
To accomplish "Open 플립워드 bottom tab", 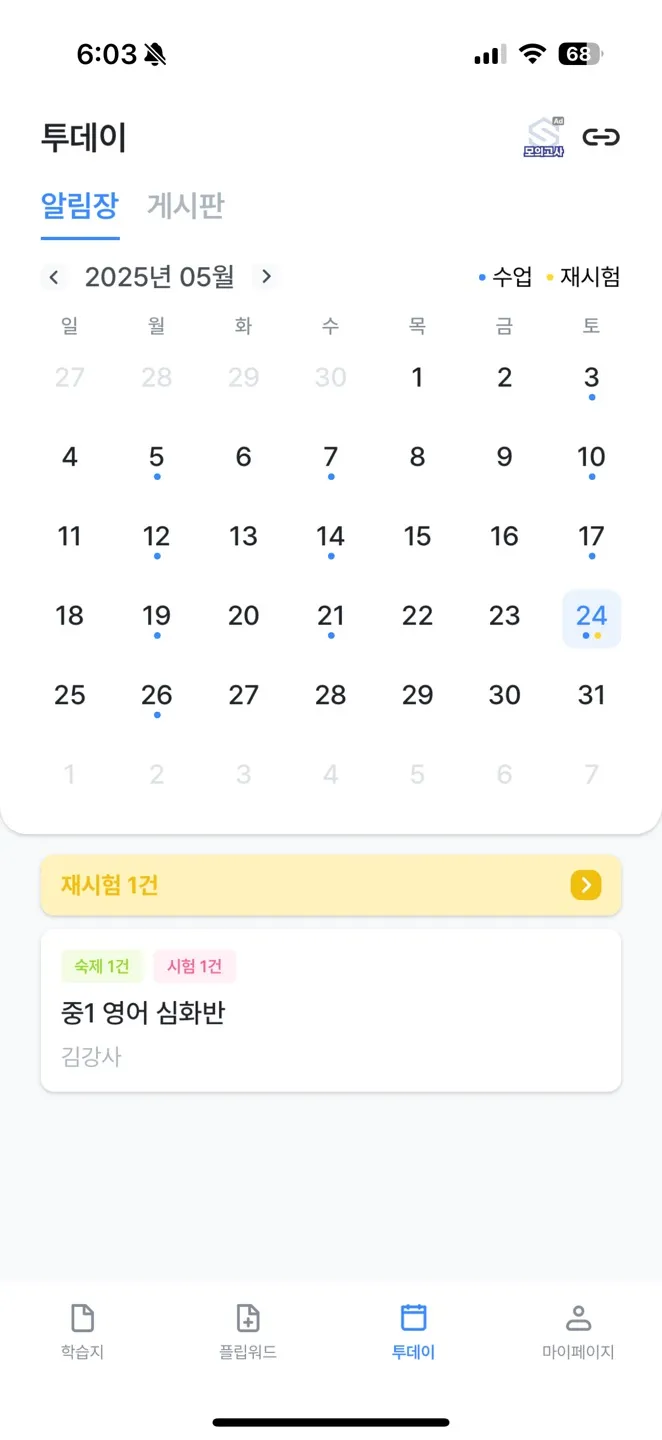I will point(247,1331).
